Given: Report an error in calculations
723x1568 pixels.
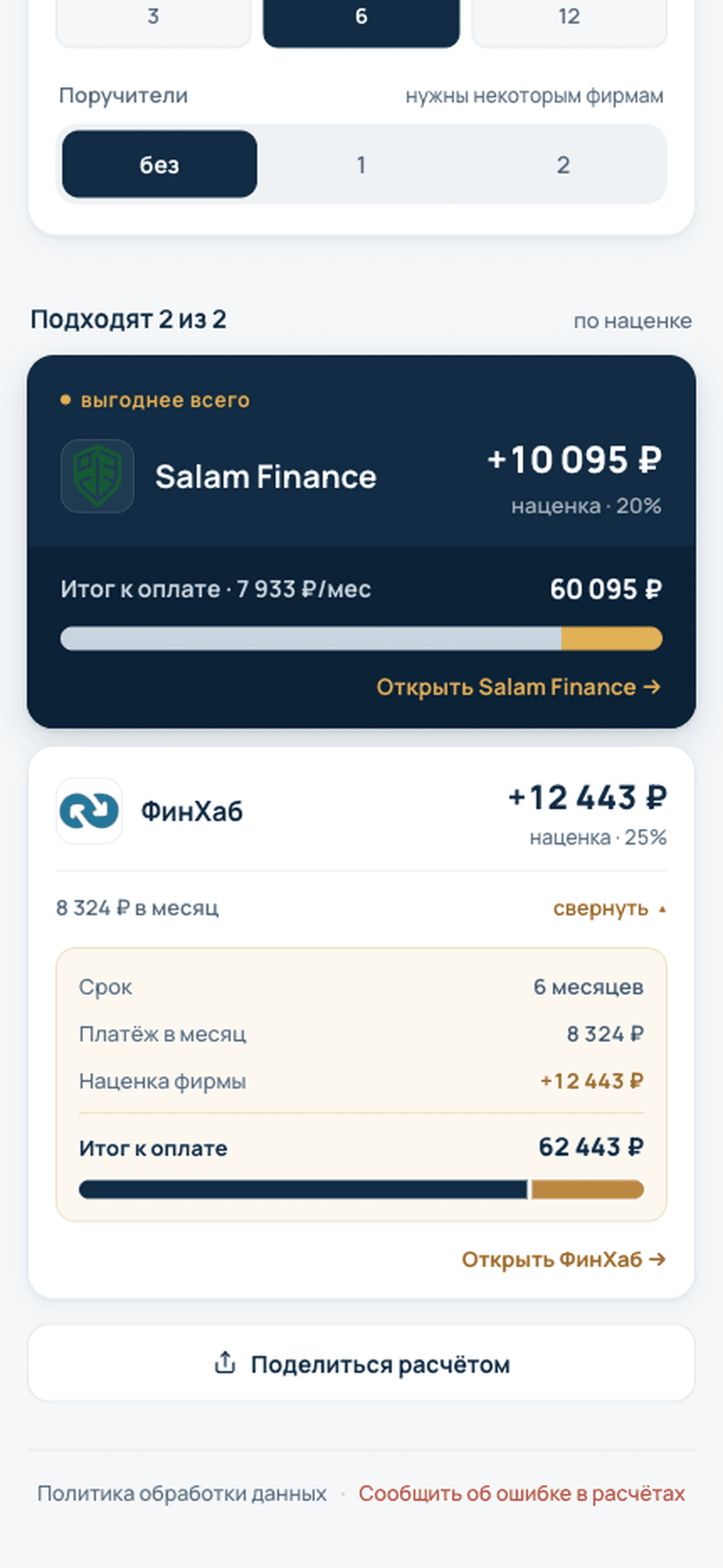Looking at the screenshot, I should click(521, 1493).
